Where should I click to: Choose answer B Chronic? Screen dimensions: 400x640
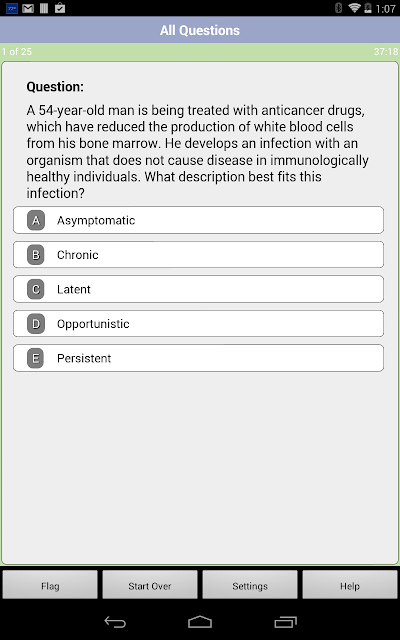198,255
